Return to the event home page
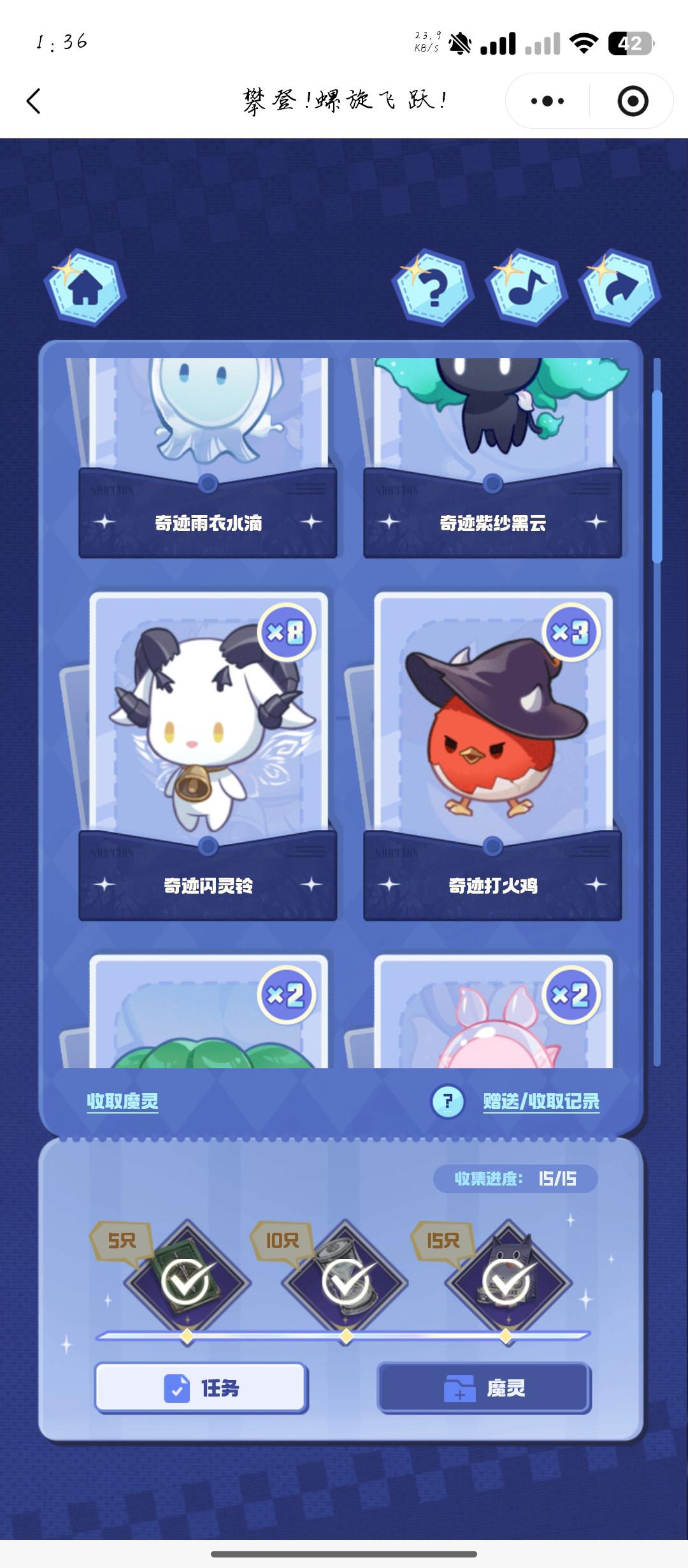Image resolution: width=688 pixels, height=1568 pixels. point(85,287)
